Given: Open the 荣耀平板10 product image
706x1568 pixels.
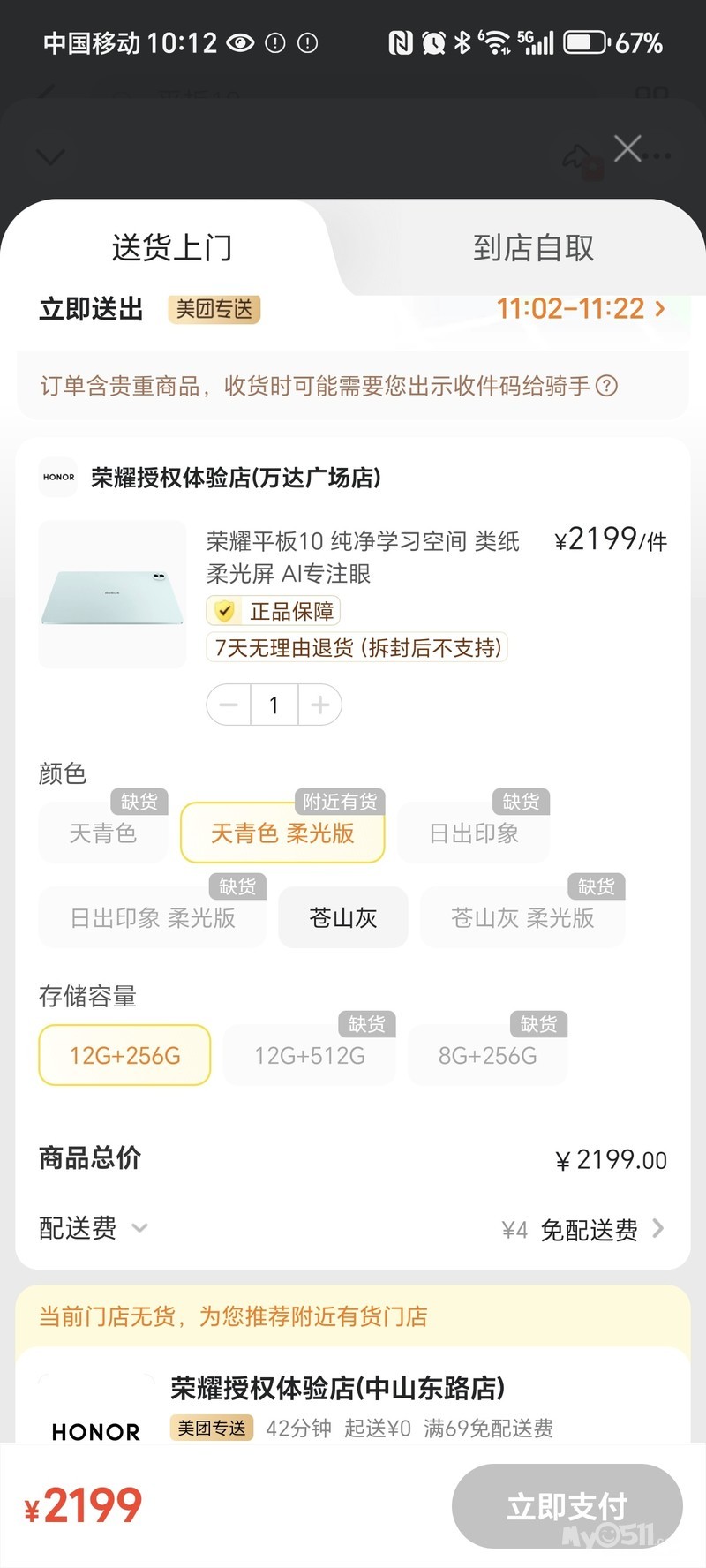Looking at the screenshot, I should pos(113,594).
